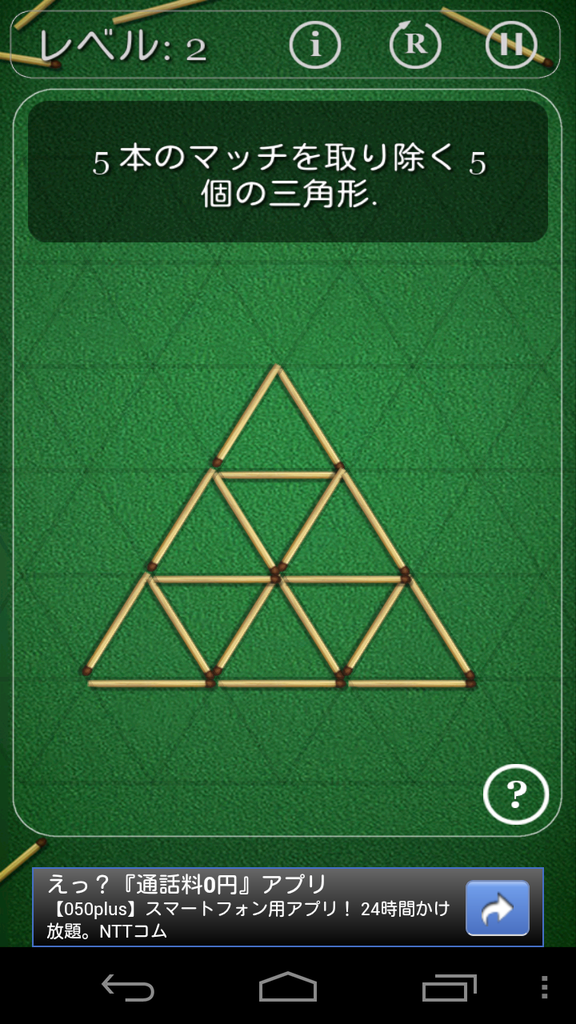Viewport: 576px width, 1024px height.
Task: Open recent apps
Action: (449, 986)
